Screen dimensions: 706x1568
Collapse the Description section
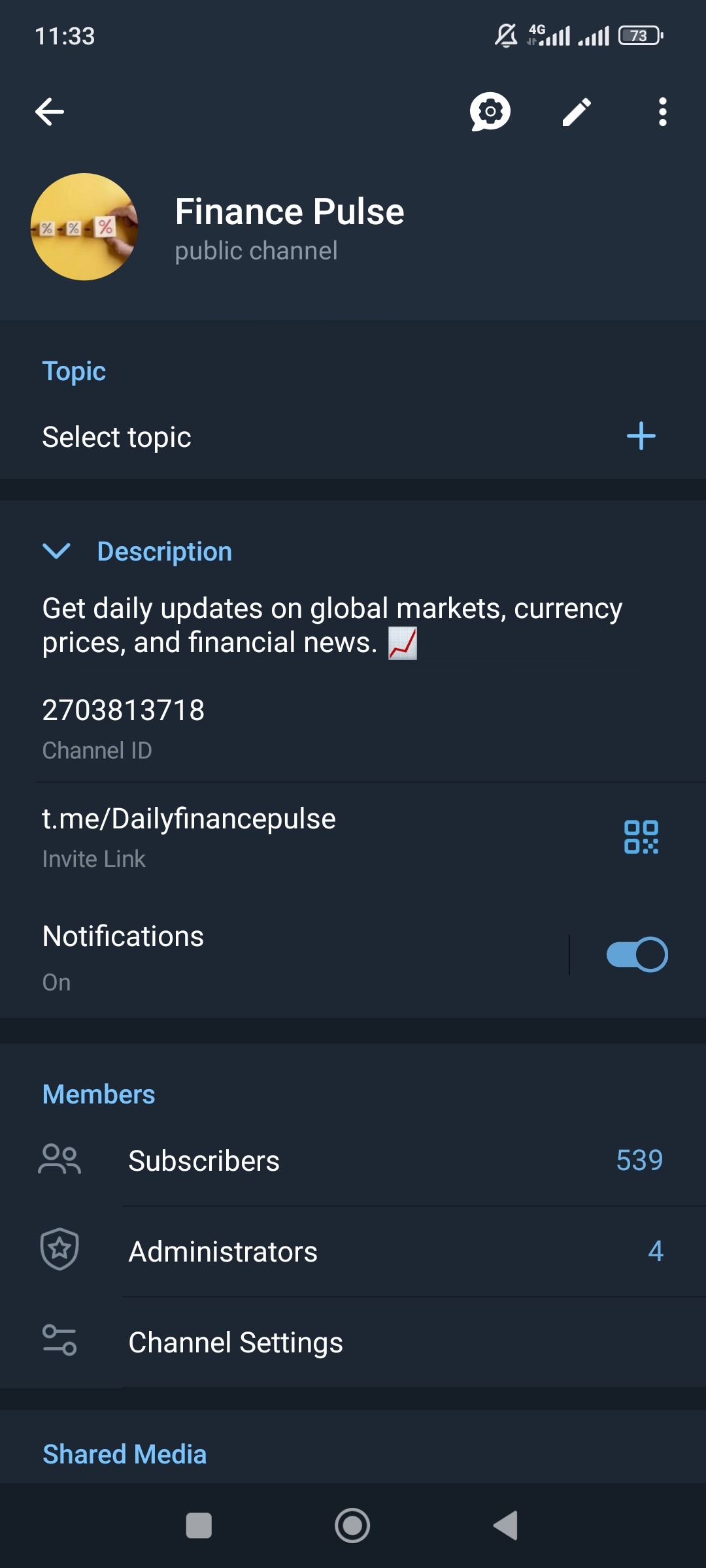(x=57, y=551)
